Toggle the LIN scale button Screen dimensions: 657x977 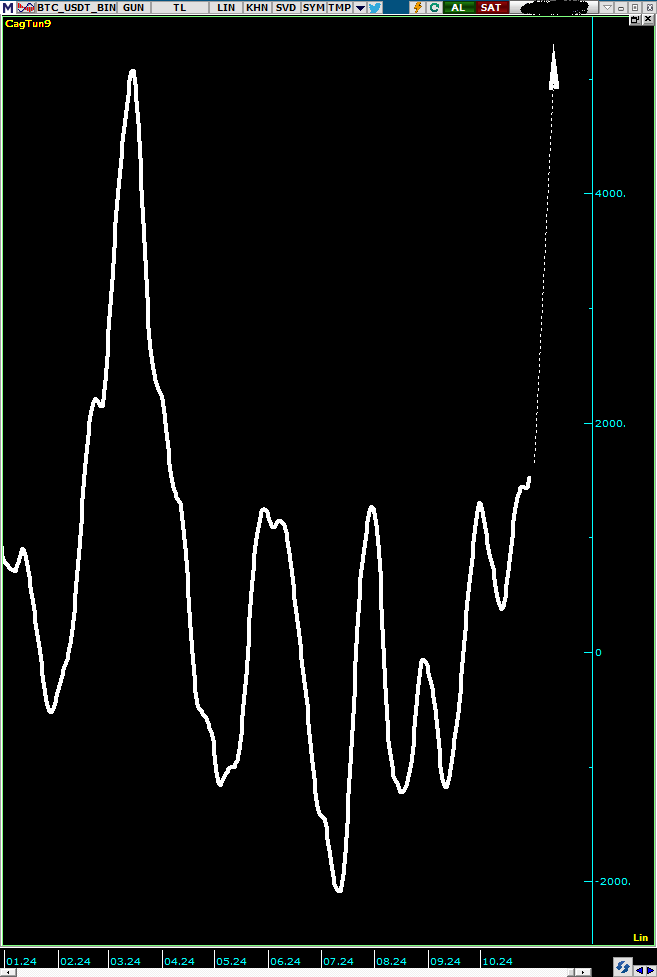click(x=227, y=7)
